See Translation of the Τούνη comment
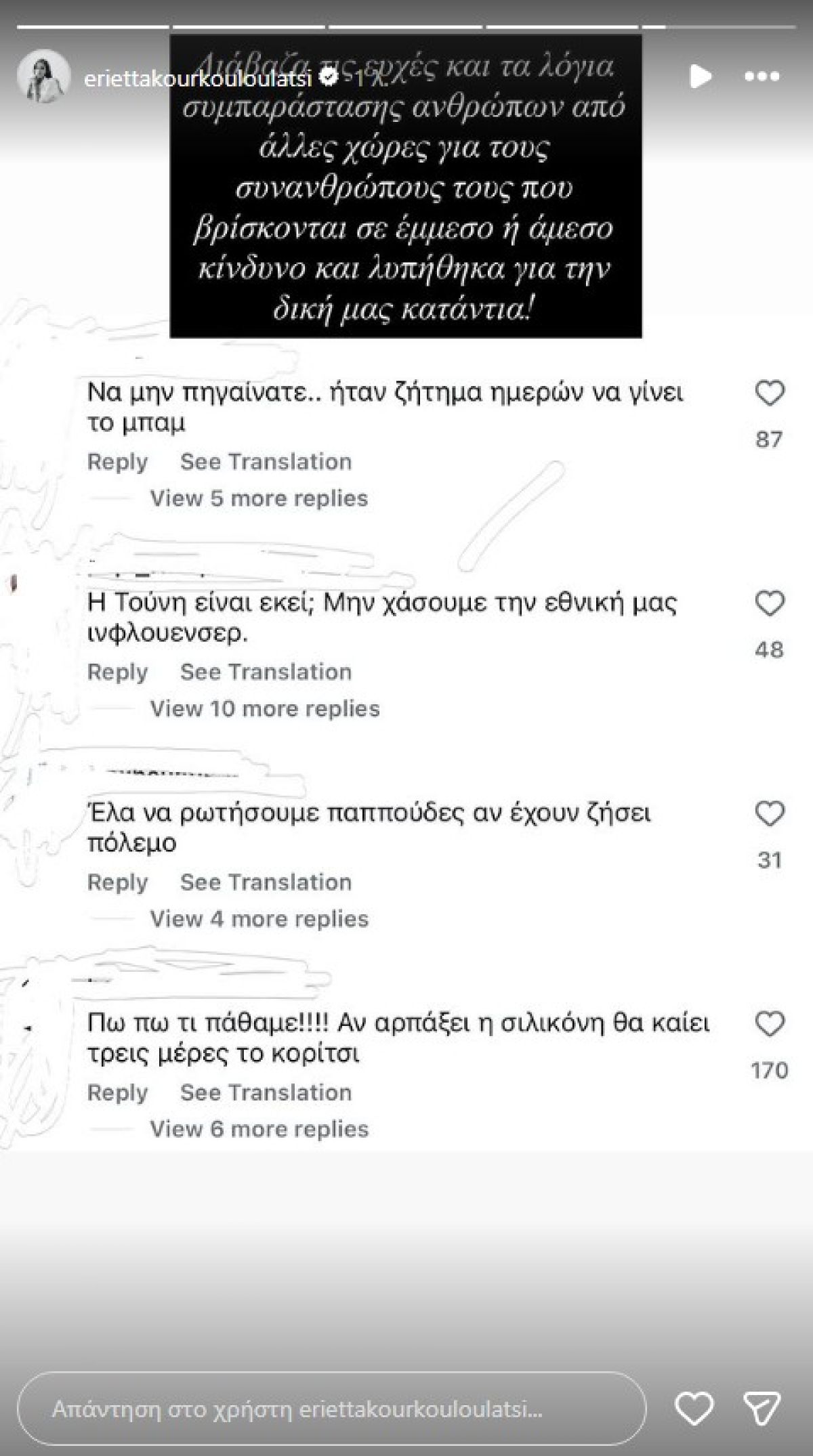The width and height of the screenshot is (813, 1456). coord(264,672)
